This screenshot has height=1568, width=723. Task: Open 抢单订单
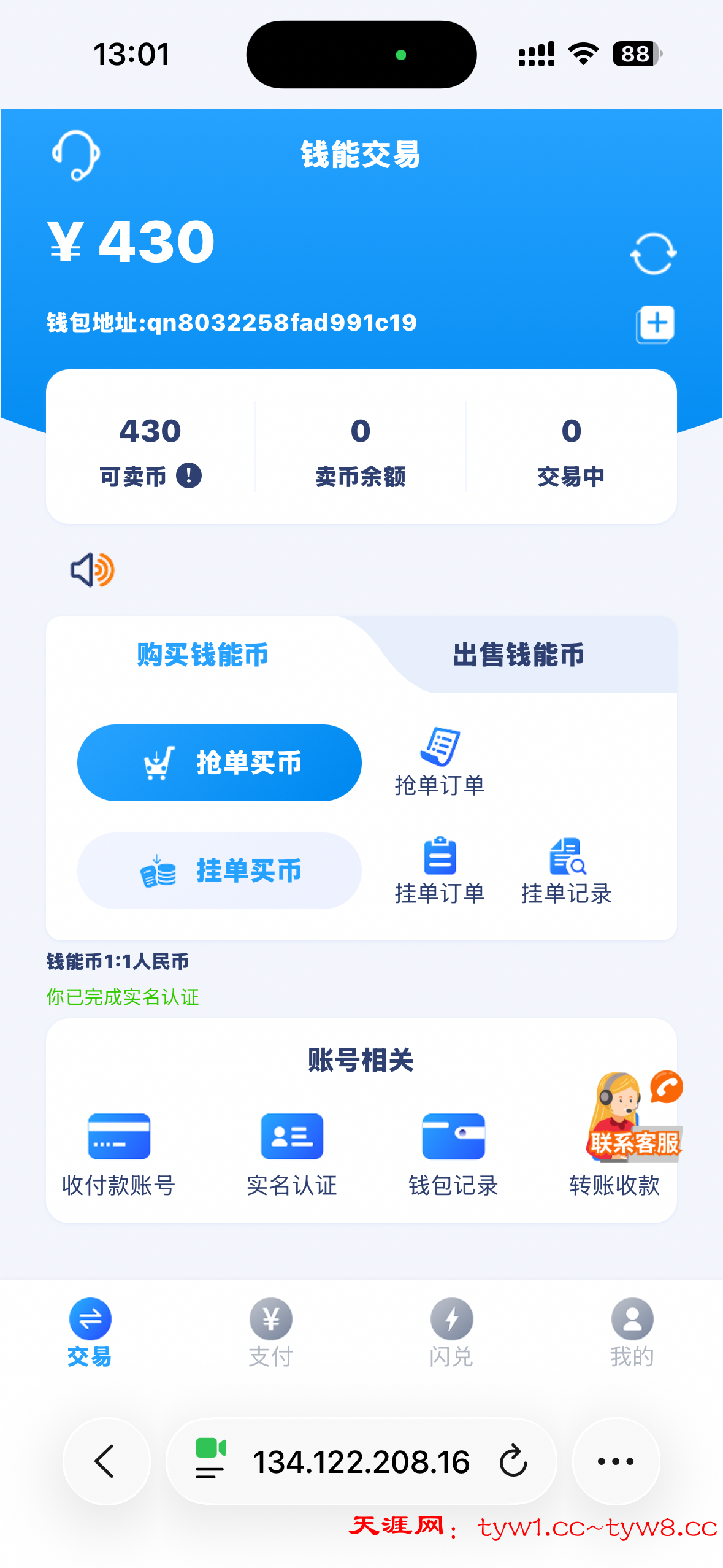click(x=440, y=762)
